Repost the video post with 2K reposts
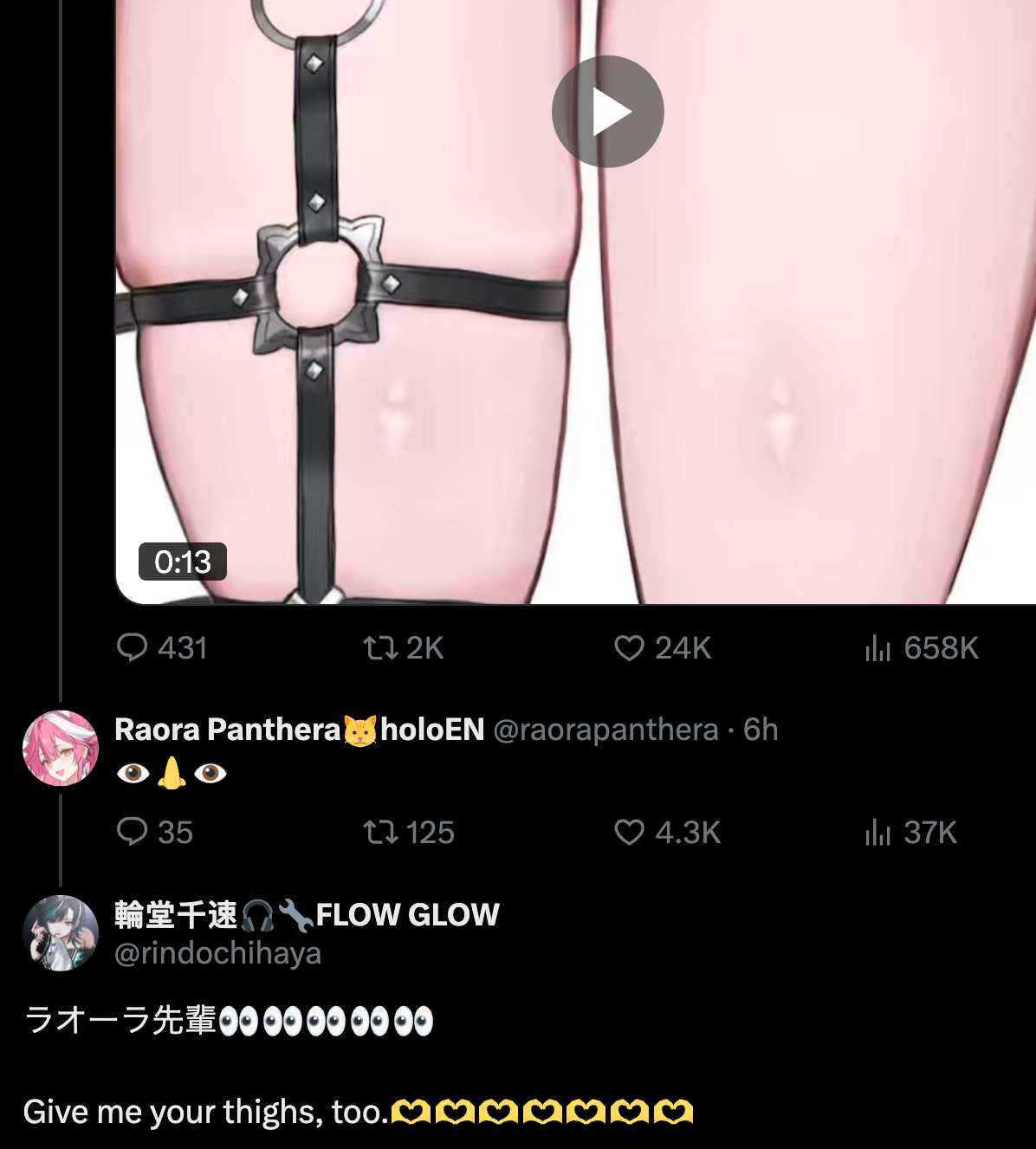Viewport: 1036px width, 1149px height. (x=380, y=647)
